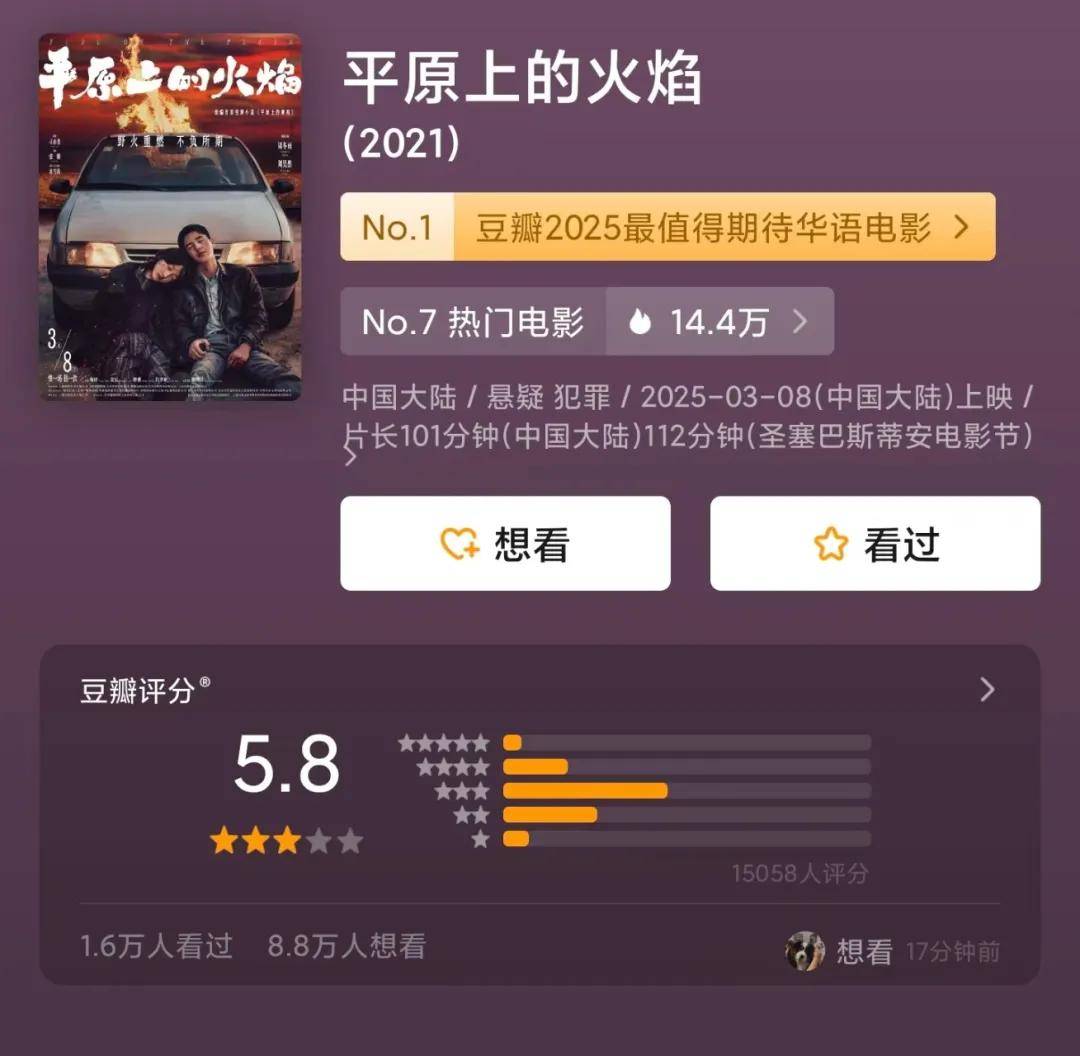
Task: Open 豆瓣2025最值得期待华语电影 ranking list
Action: (x=667, y=227)
